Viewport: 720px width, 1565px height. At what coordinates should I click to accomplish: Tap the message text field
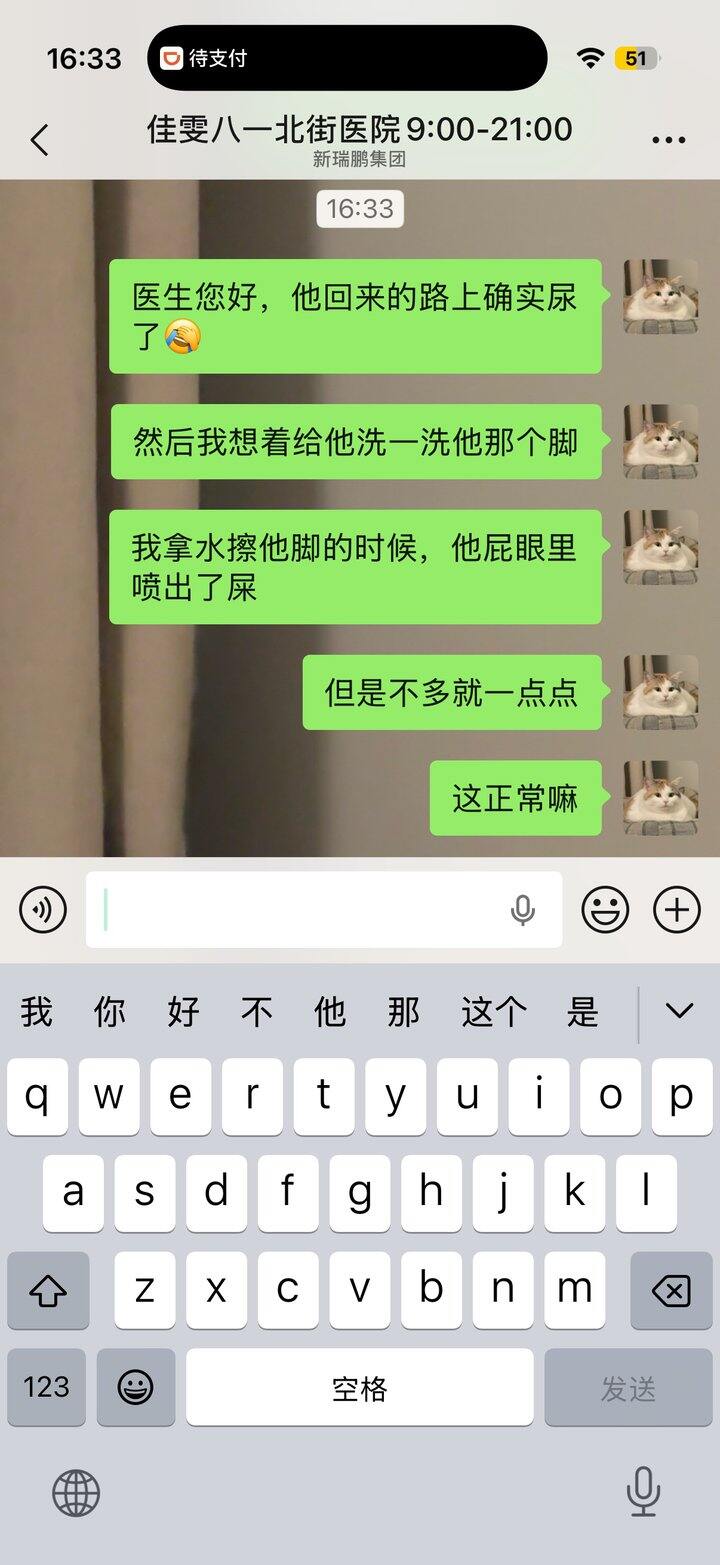coord(300,910)
